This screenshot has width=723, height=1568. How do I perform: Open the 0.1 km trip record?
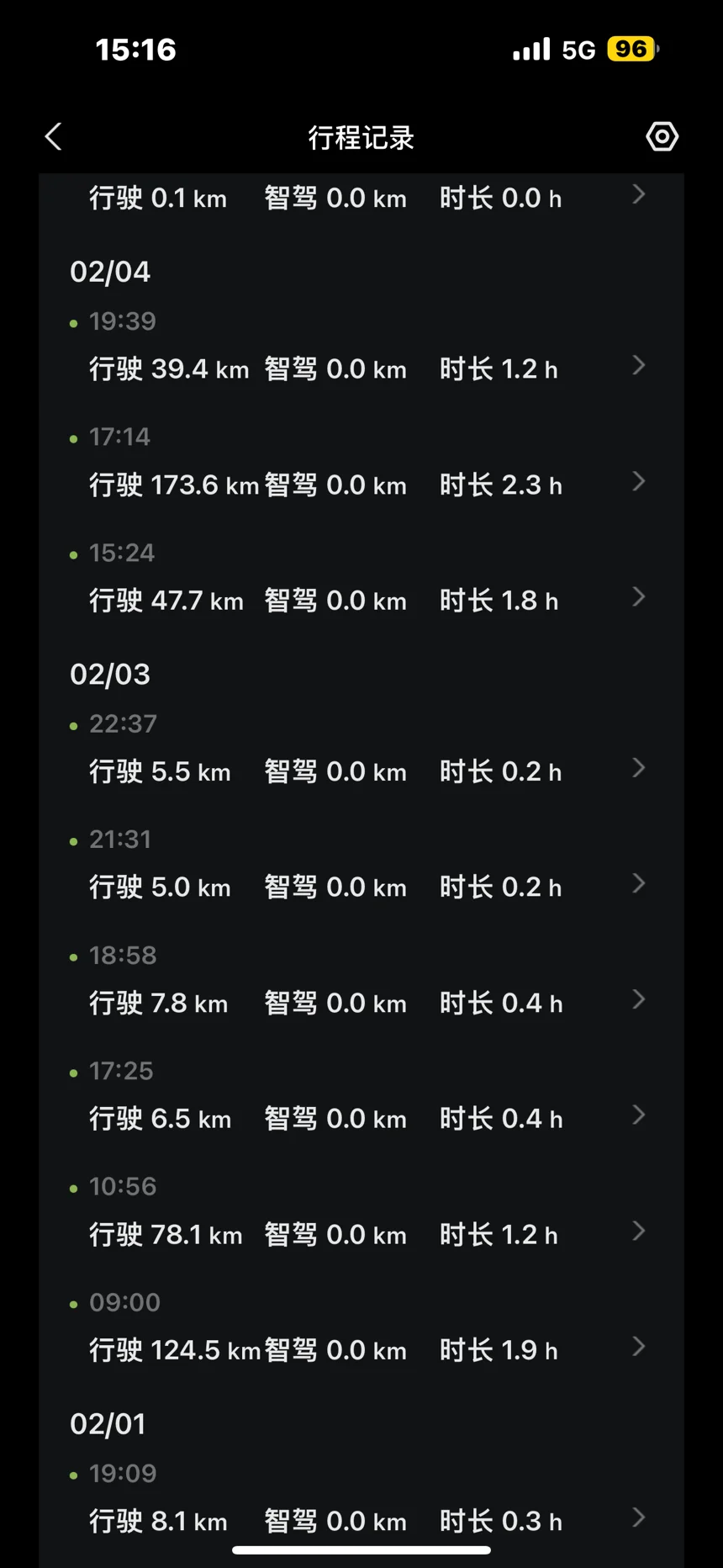click(361, 198)
